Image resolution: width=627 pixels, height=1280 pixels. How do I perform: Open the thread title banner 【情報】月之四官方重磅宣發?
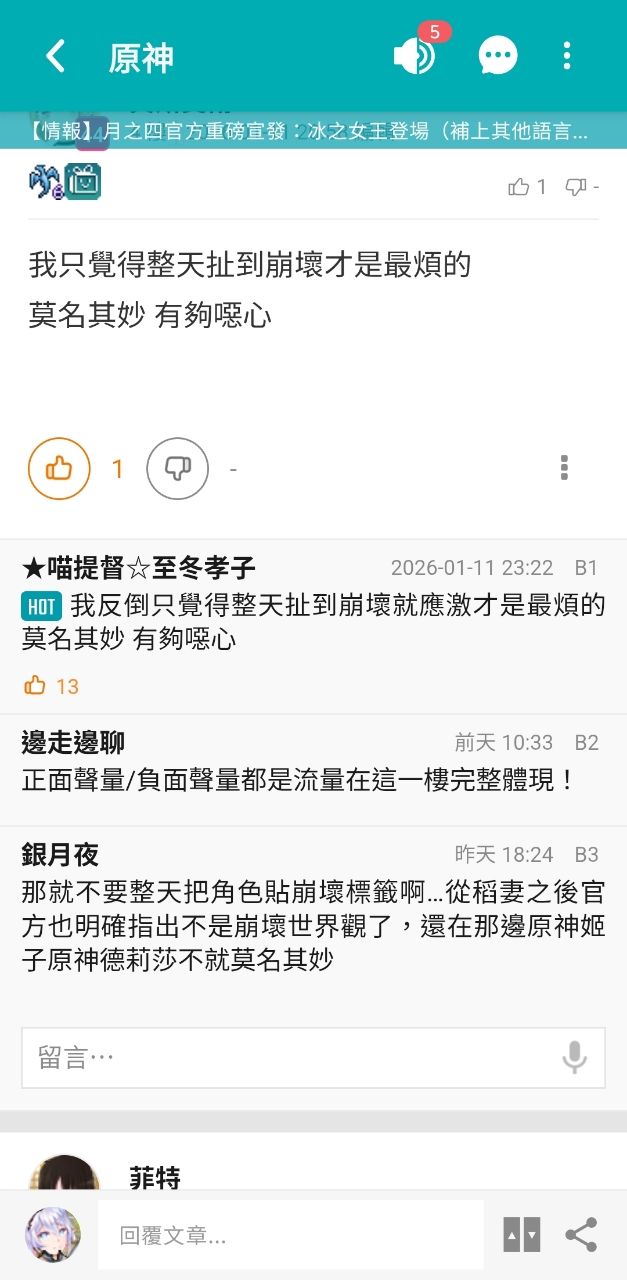[308, 131]
